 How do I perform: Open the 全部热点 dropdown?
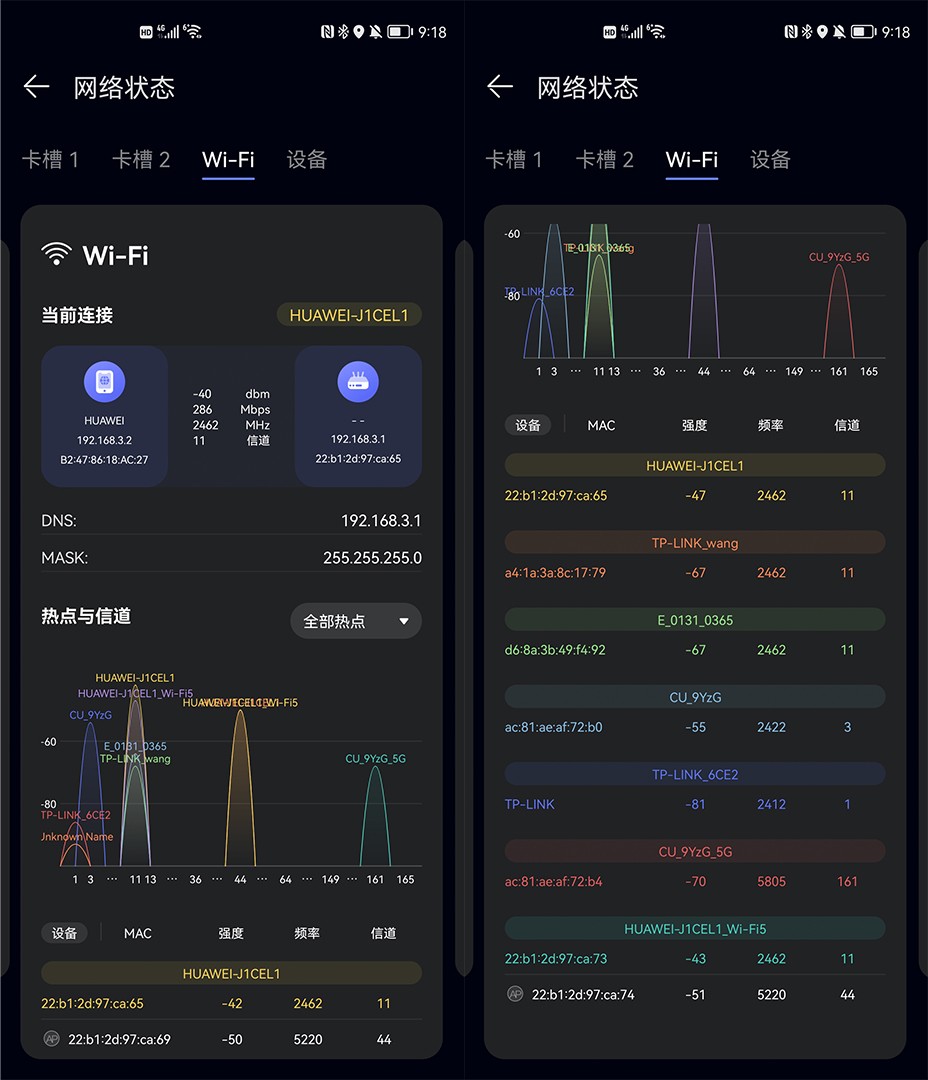356,621
